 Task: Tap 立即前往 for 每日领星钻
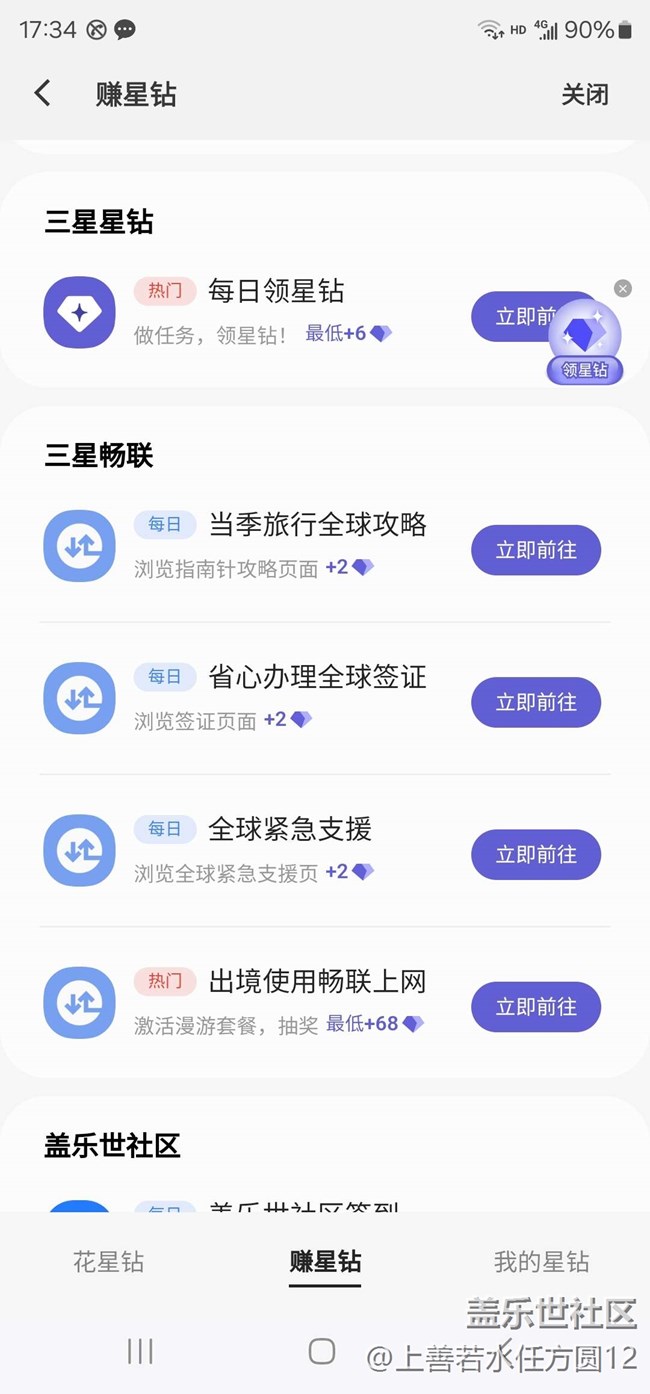coord(510,317)
